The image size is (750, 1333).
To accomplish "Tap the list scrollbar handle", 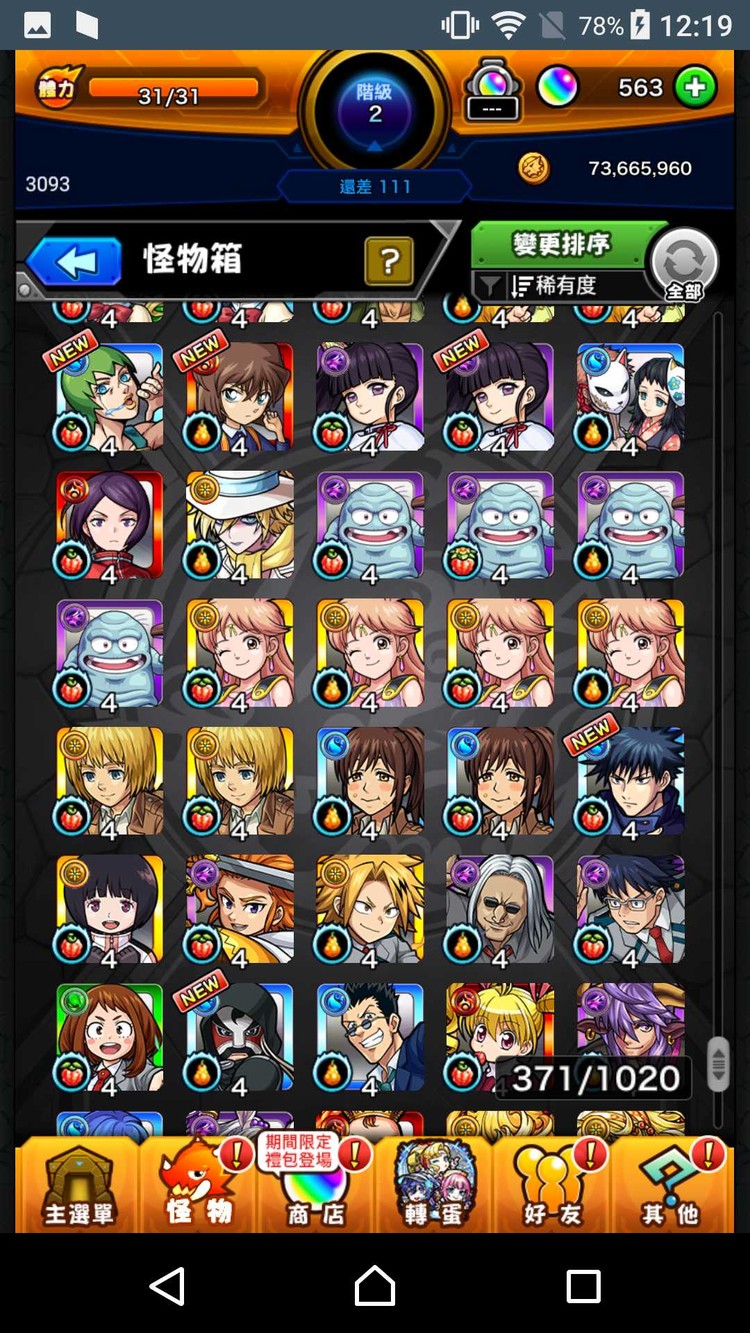I will [x=717, y=1064].
